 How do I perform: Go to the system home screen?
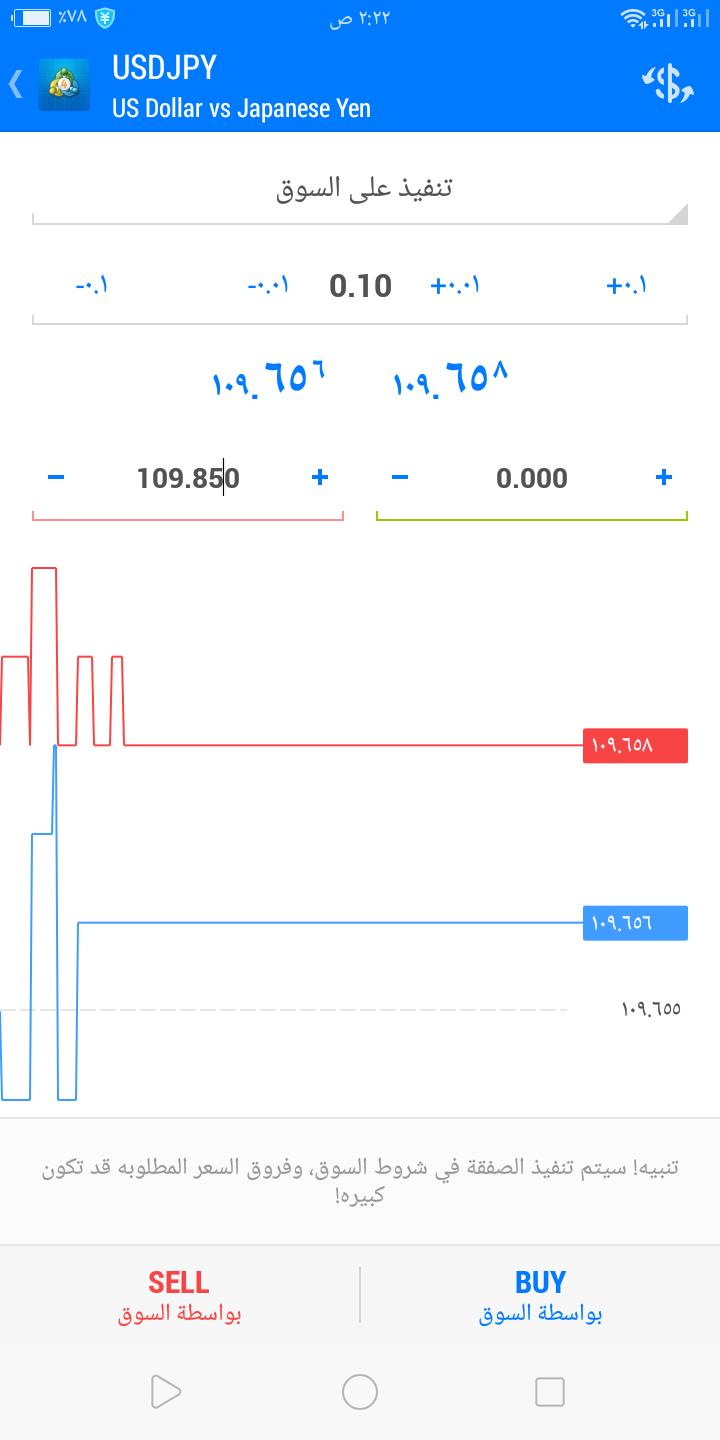360,1391
